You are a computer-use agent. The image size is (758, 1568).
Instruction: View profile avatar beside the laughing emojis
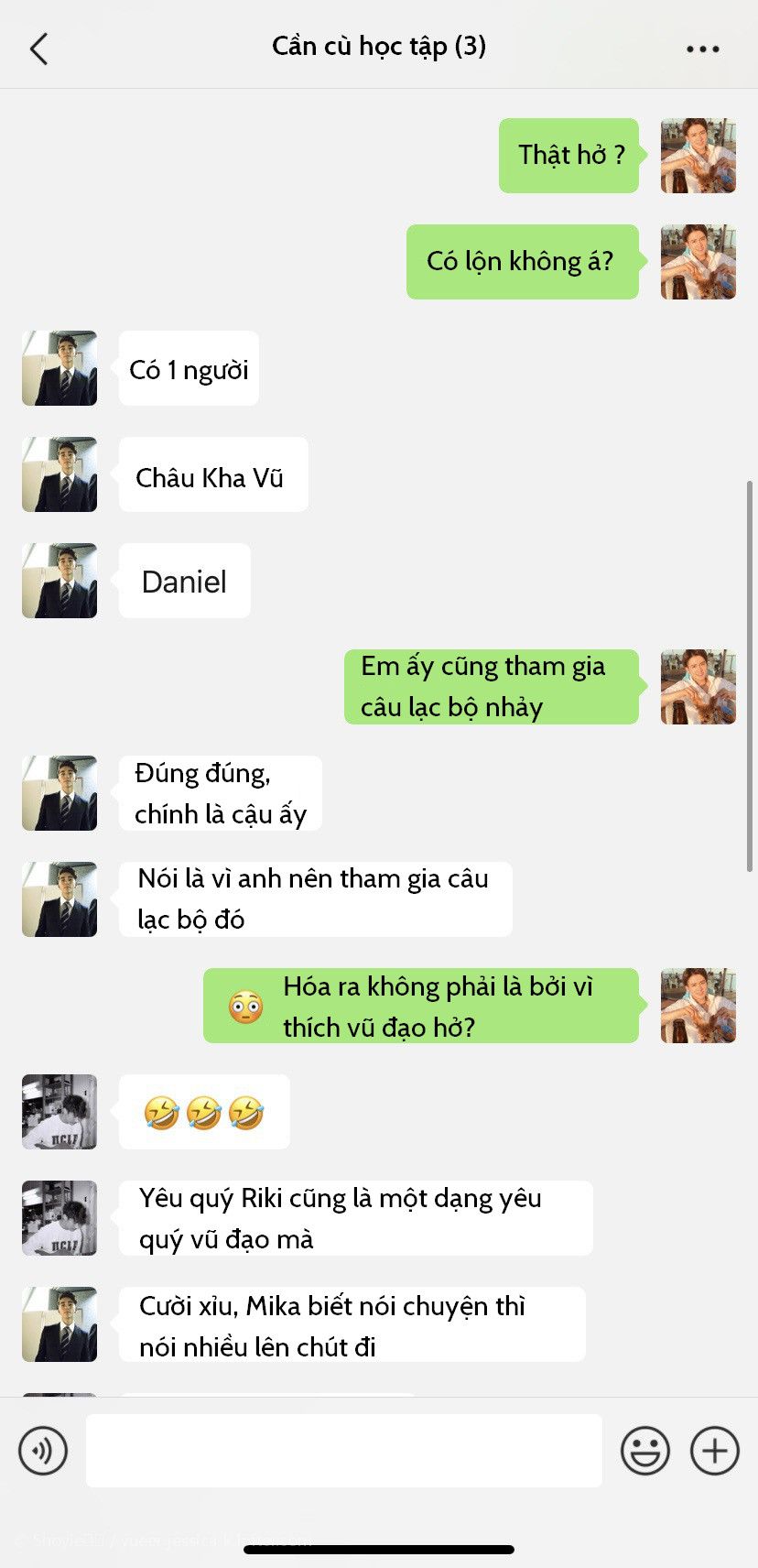point(60,1112)
